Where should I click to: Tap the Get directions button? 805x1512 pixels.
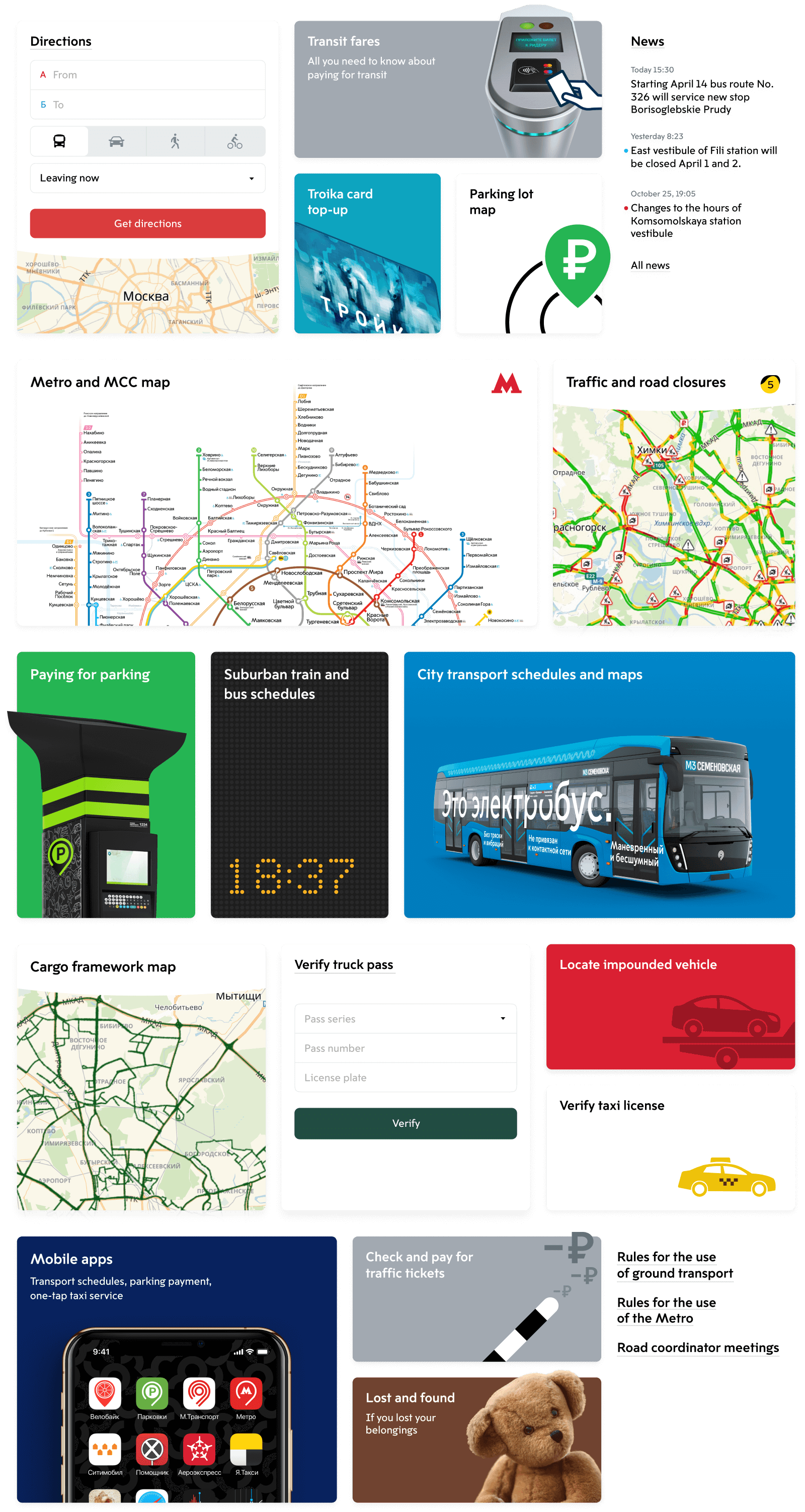[147, 224]
